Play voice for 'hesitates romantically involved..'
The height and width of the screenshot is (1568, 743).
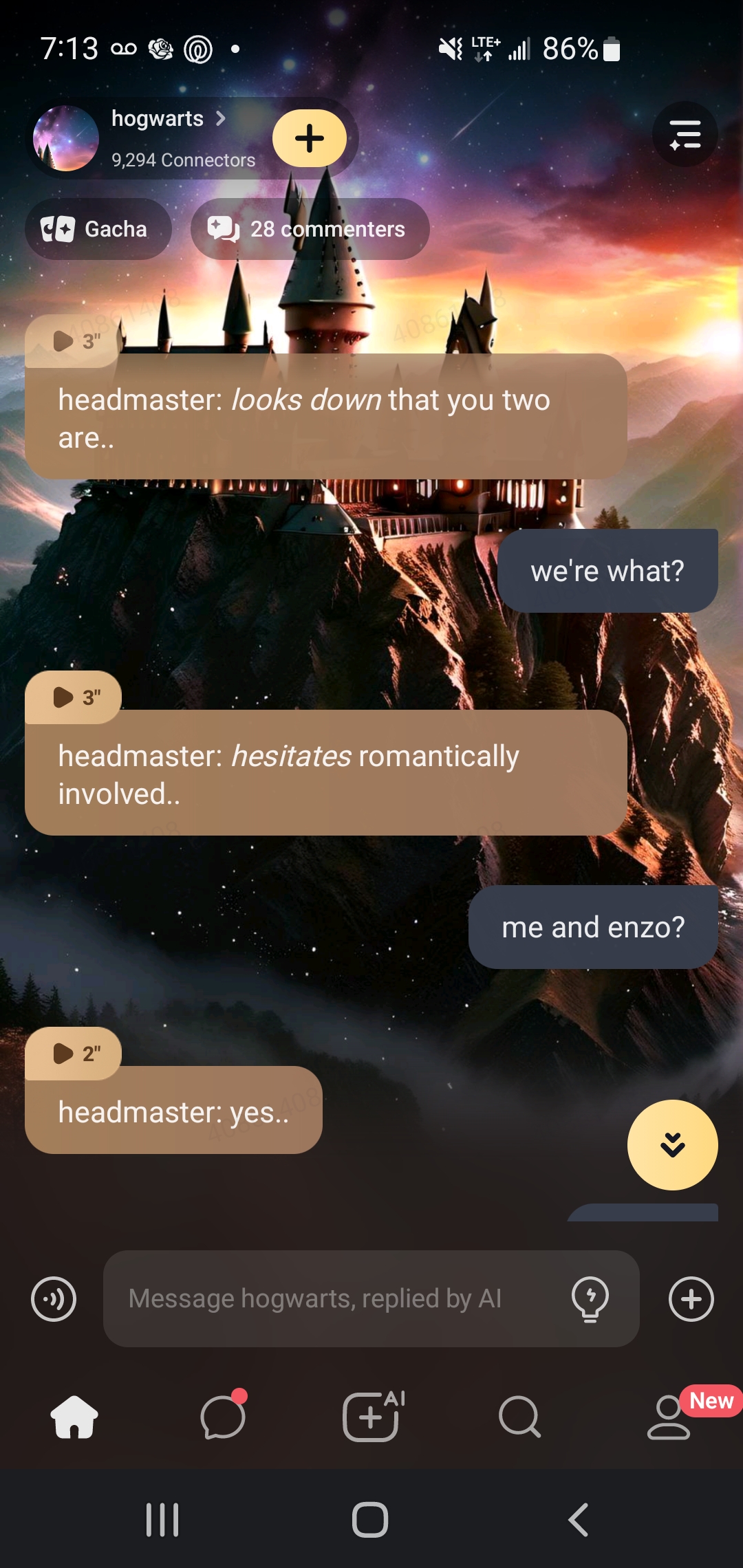(x=74, y=697)
